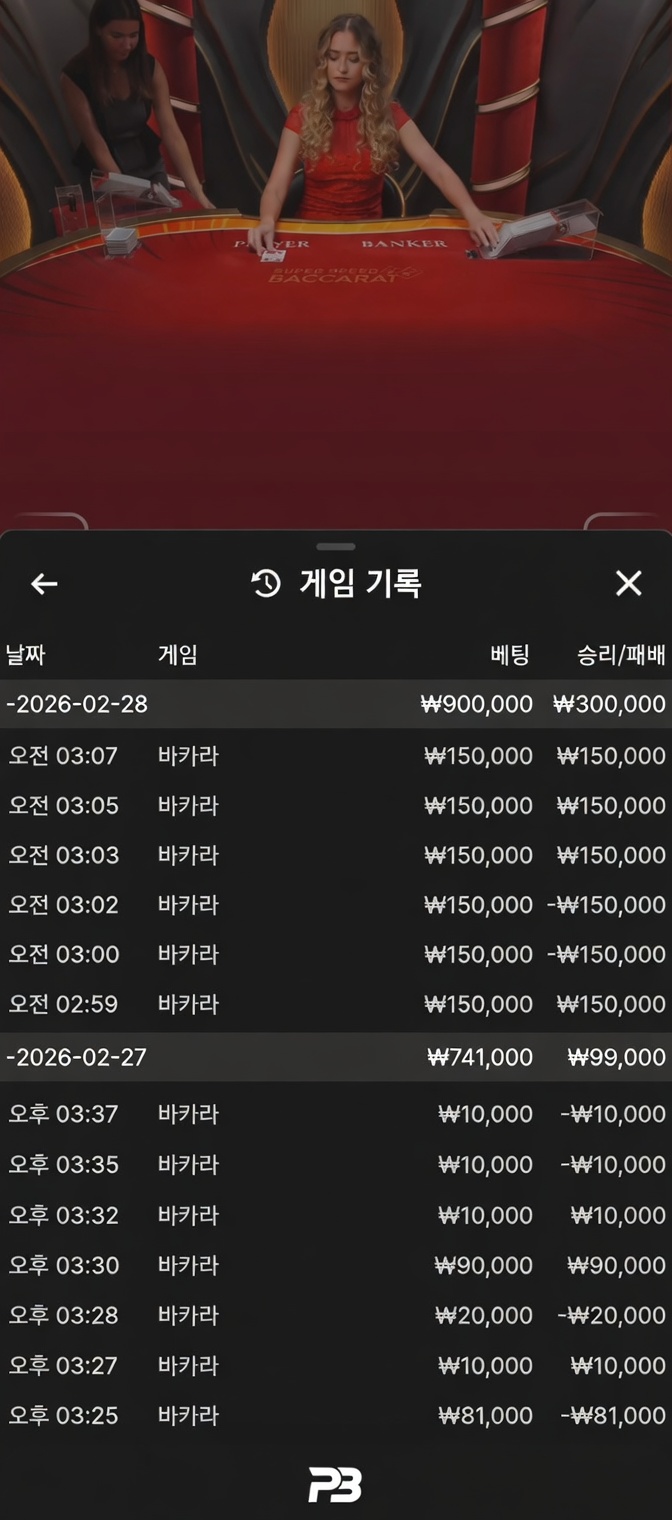Close the 게임 기록 panel
Viewport: 672px width, 1520px height.
click(628, 583)
